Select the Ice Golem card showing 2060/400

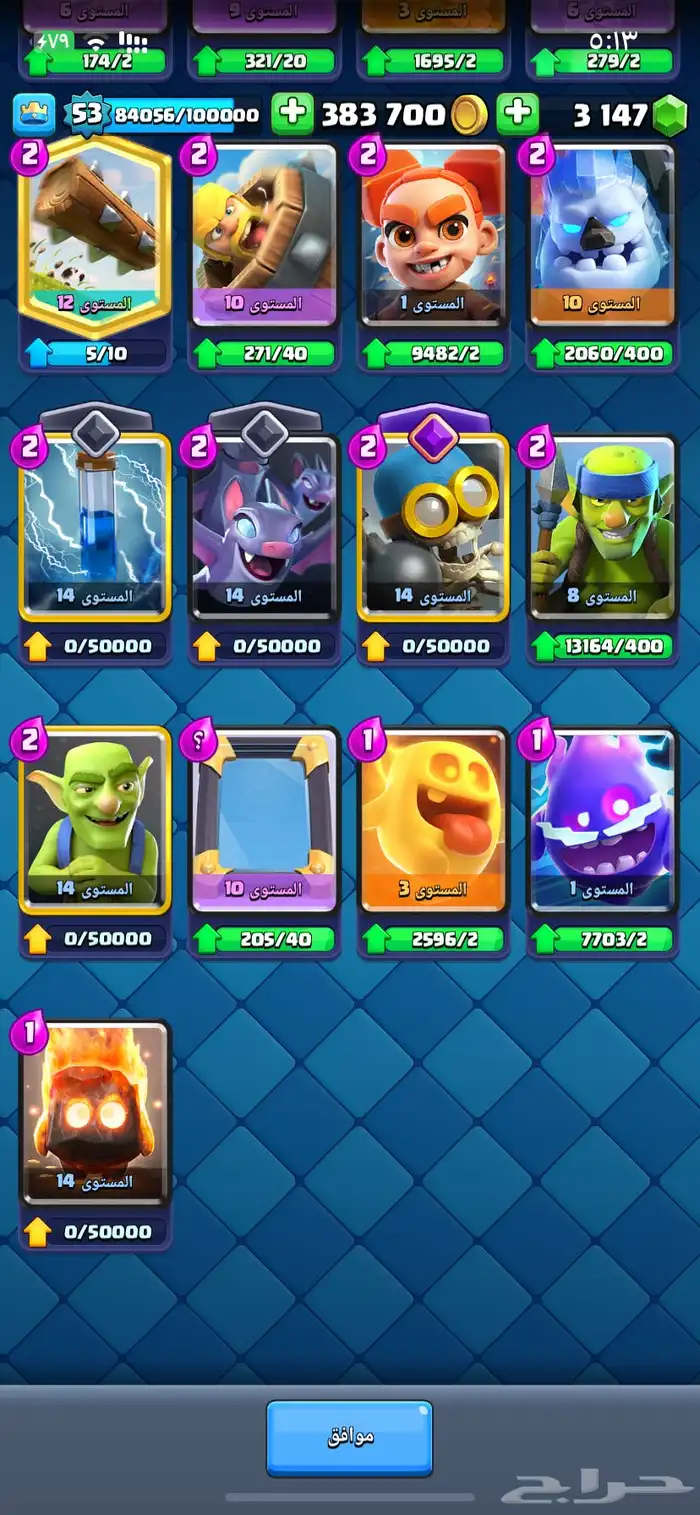point(602,234)
